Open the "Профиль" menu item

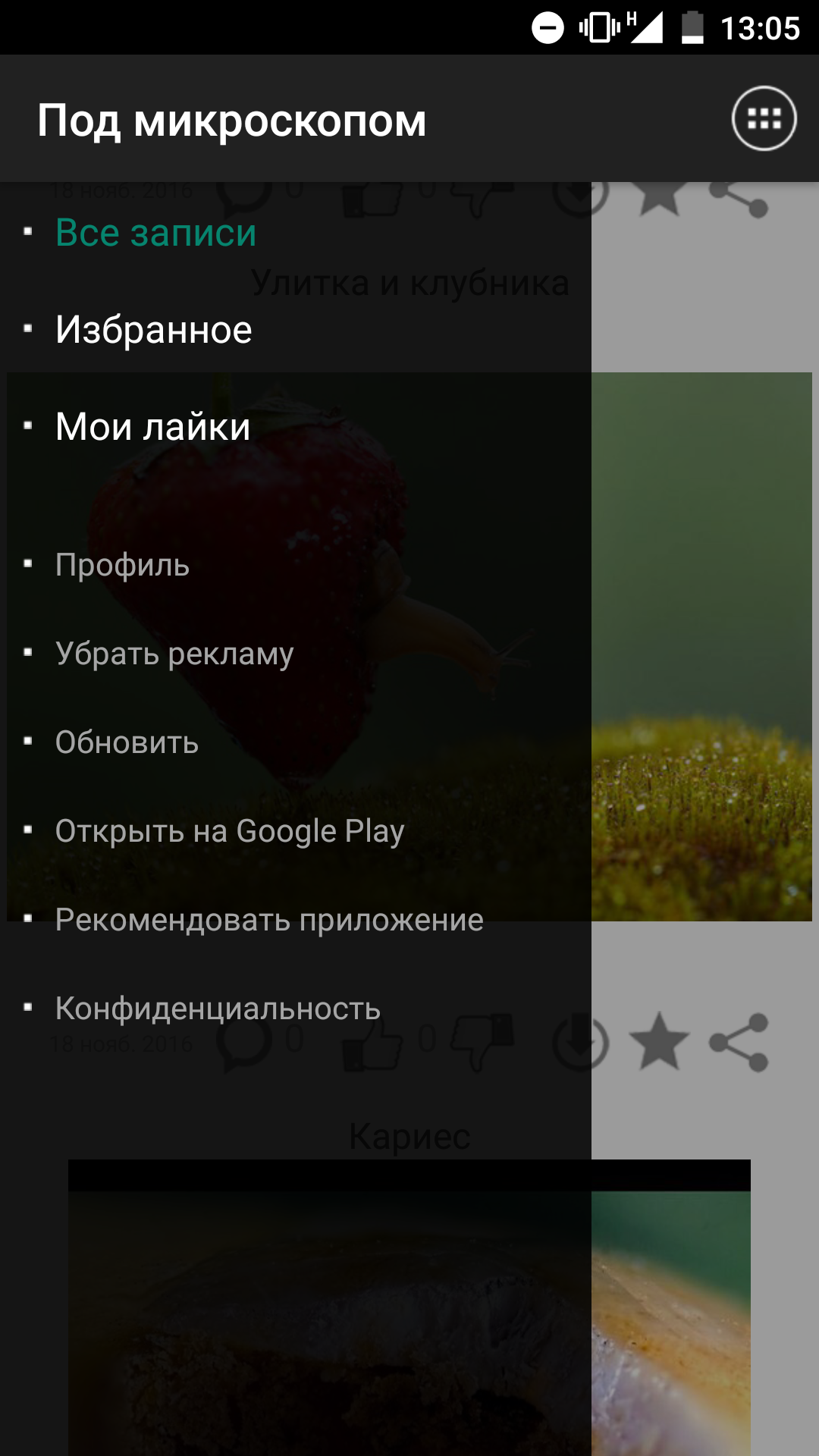click(122, 565)
